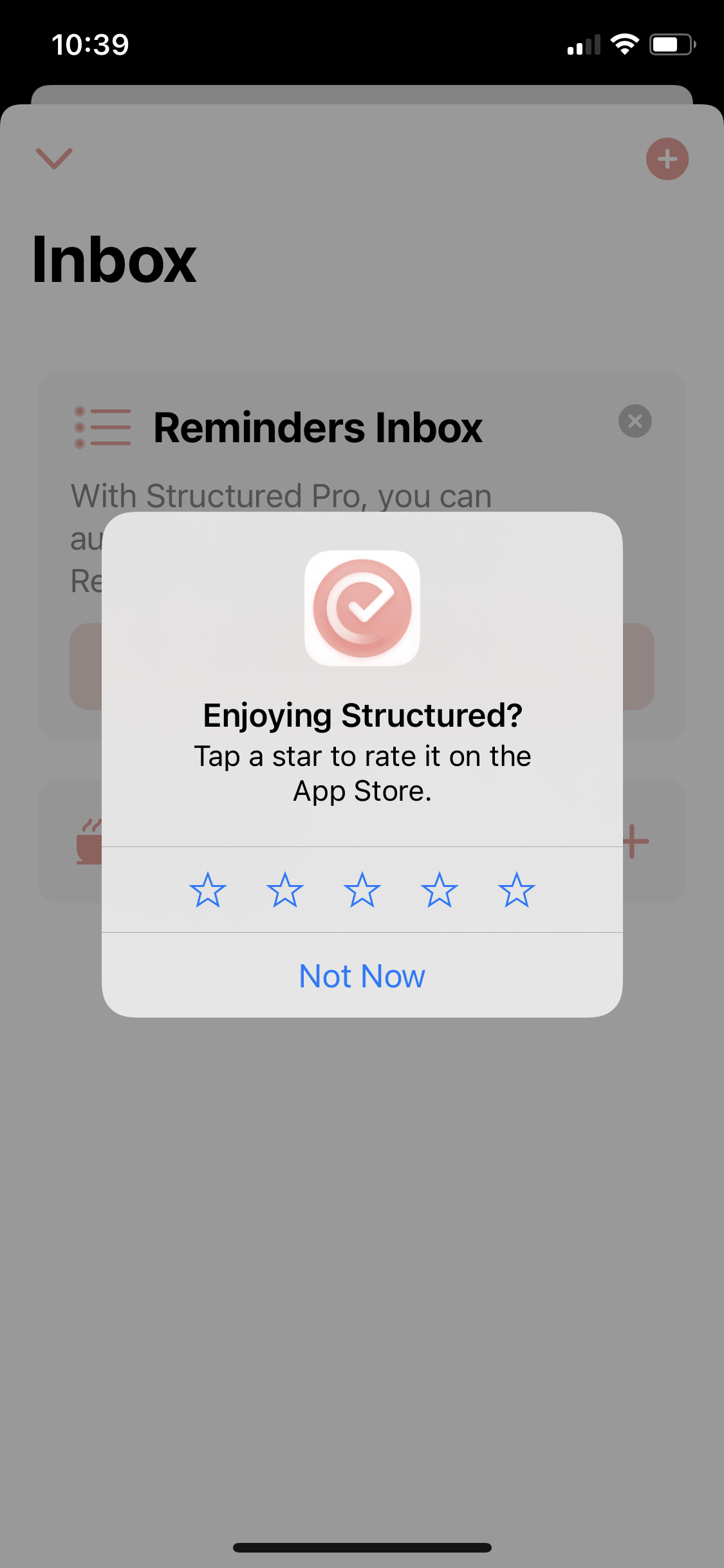
Task: Dismiss the Reminders Inbox promo card
Action: (x=635, y=421)
